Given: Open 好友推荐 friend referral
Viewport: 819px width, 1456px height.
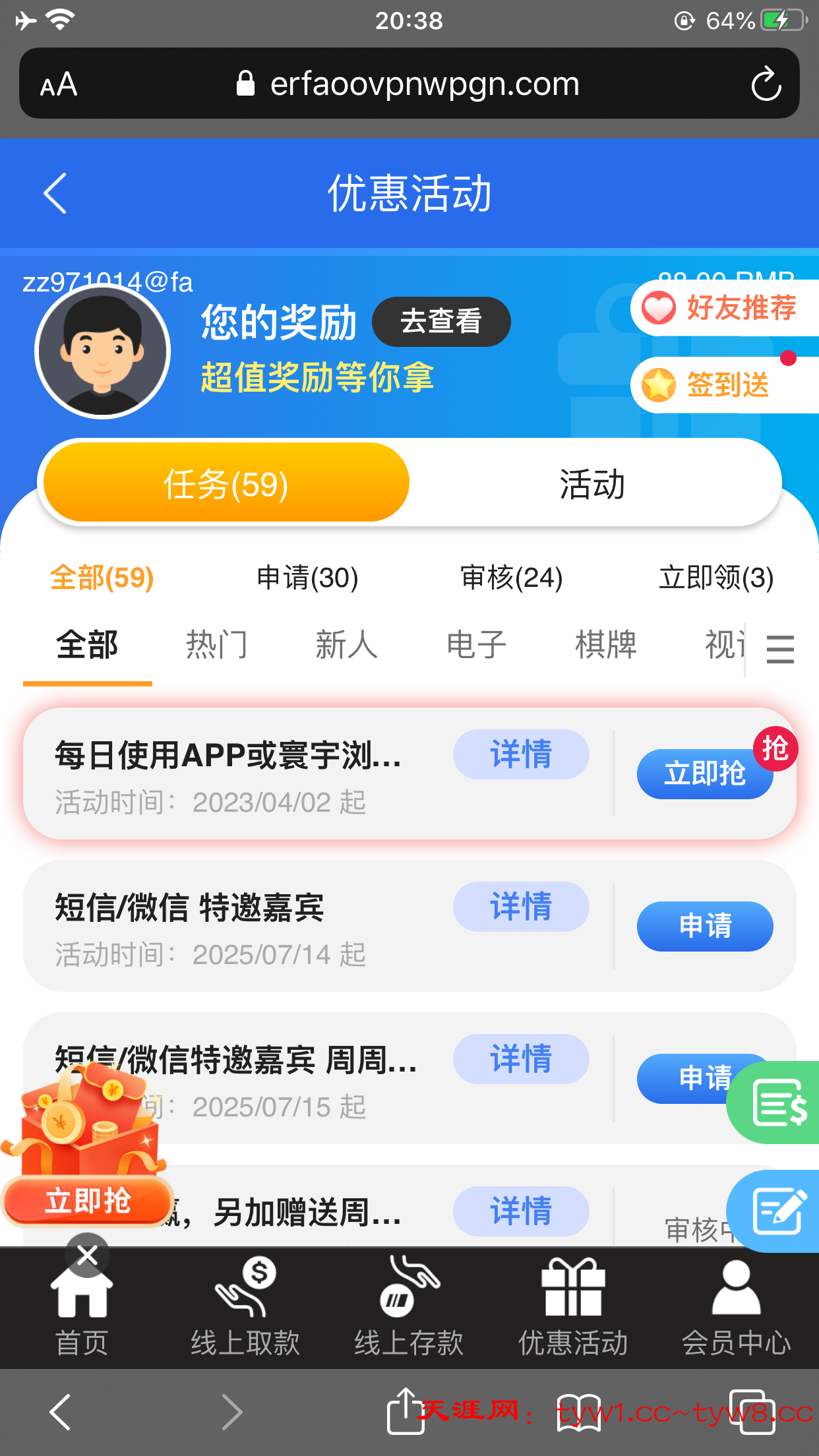Looking at the screenshot, I should (x=725, y=308).
